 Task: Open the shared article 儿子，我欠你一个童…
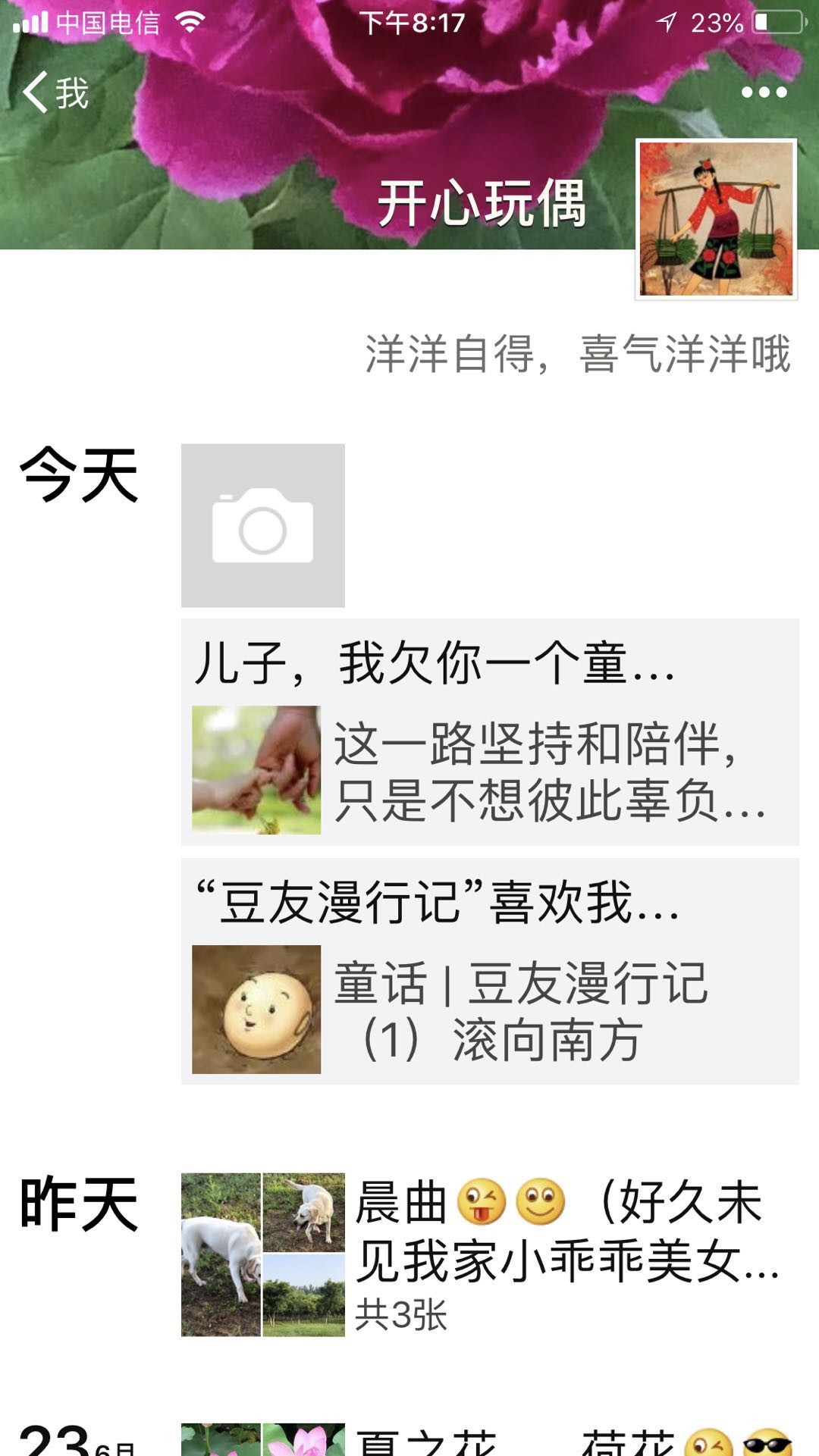tap(490, 732)
